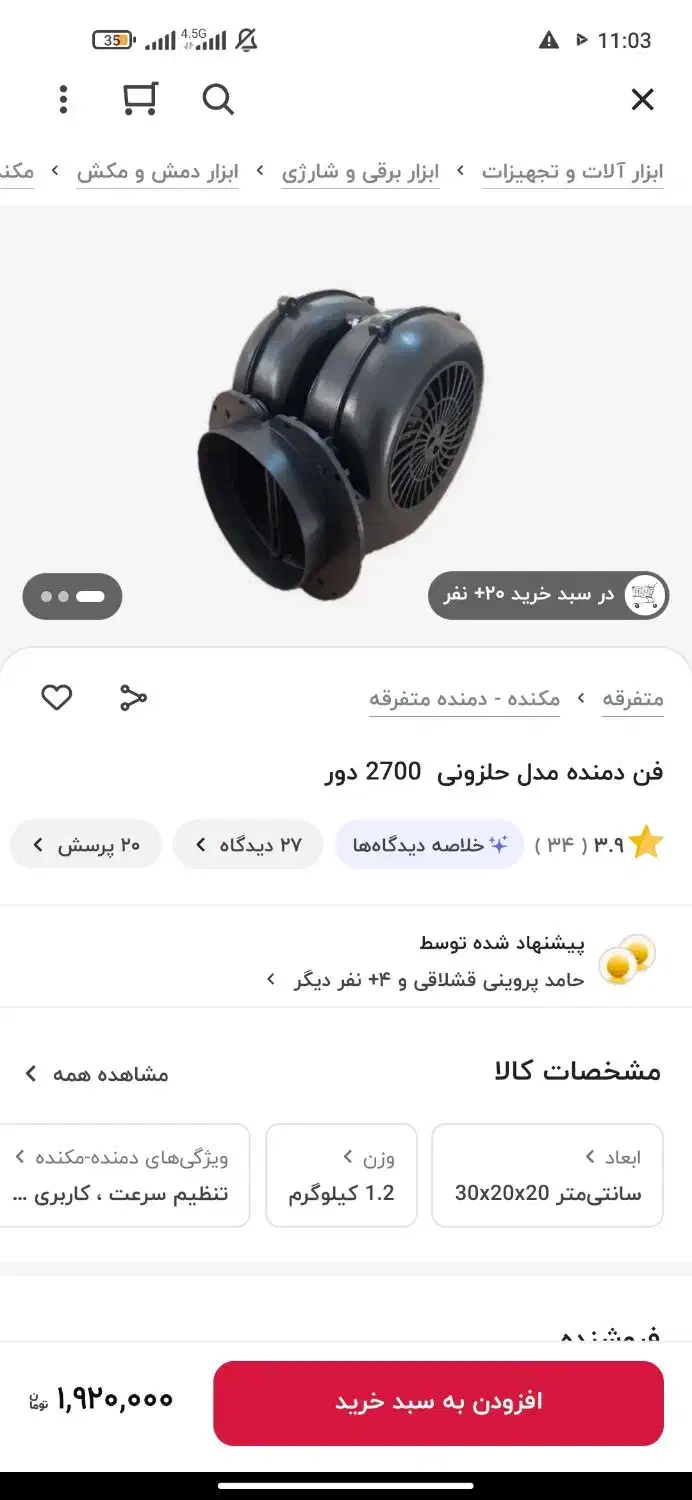Open the ۲۰ پرسش questions chip
This screenshot has height=1500, width=692.
[86, 845]
